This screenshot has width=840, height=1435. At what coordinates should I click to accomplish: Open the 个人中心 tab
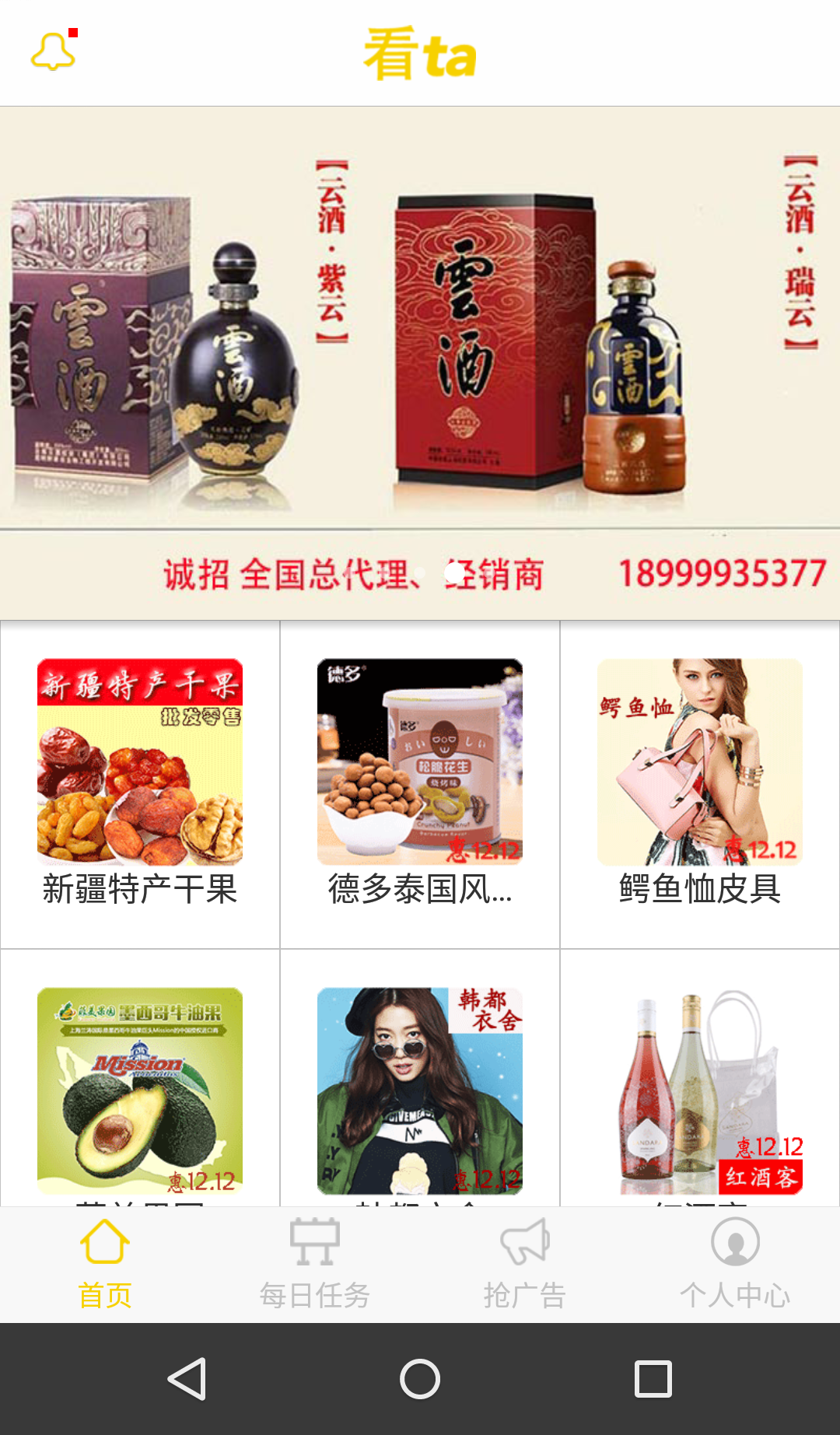[735, 1264]
